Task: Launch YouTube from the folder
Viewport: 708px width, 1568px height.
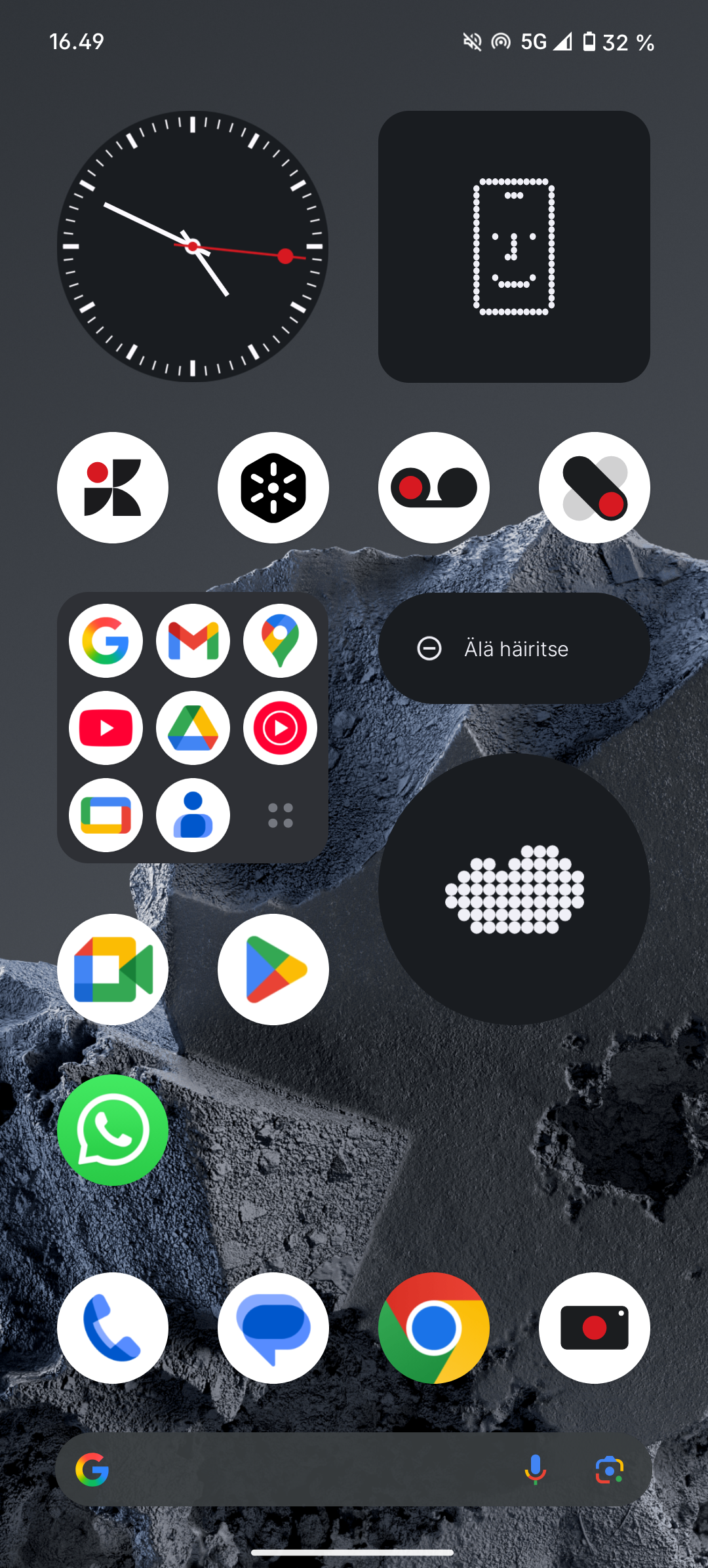Action: point(106,728)
